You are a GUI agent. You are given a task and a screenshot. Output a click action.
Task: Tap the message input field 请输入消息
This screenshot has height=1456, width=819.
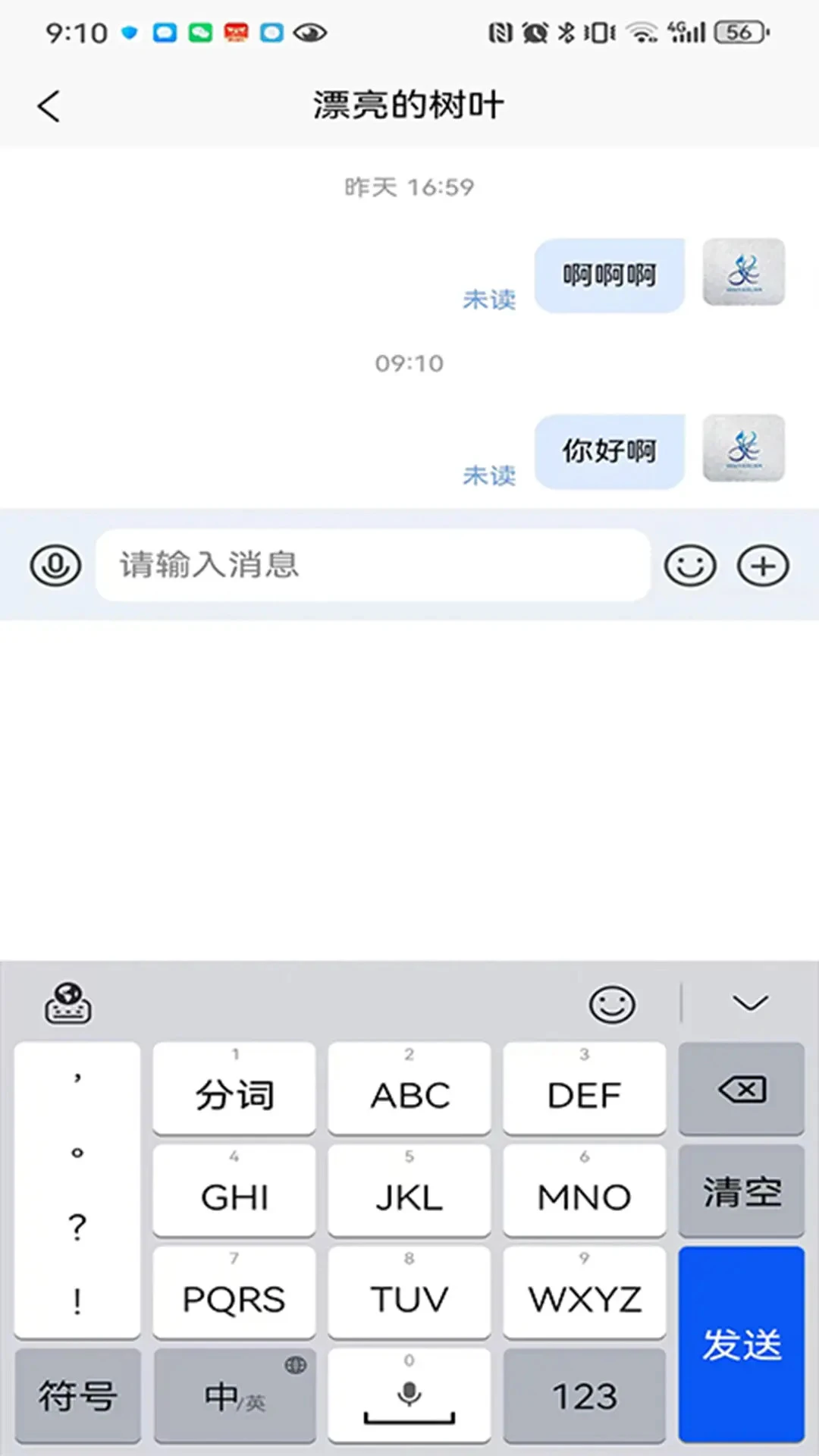pos(372,565)
